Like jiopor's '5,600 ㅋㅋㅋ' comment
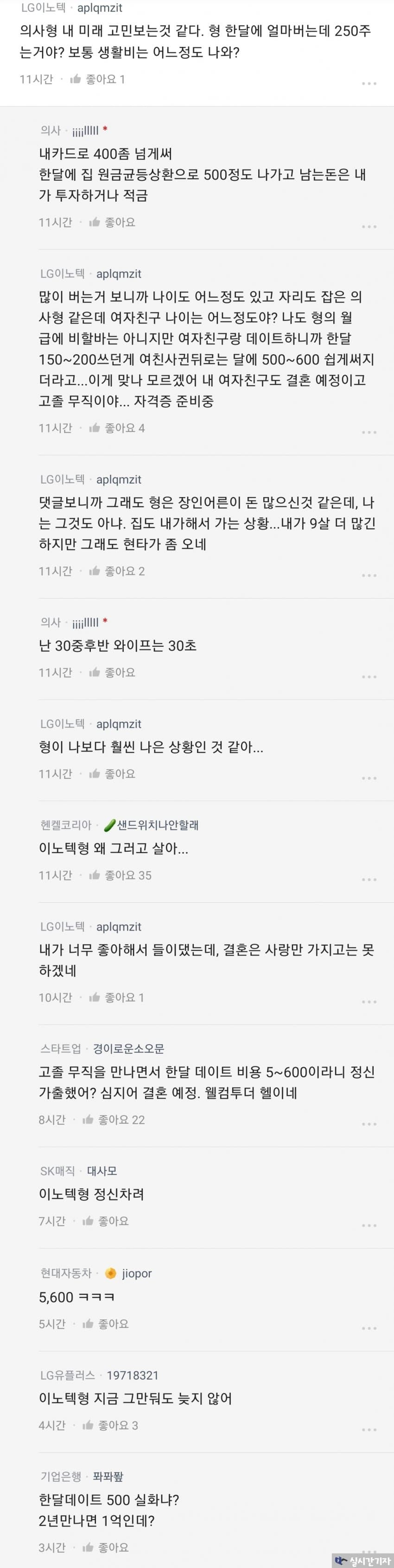 point(106,1323)
